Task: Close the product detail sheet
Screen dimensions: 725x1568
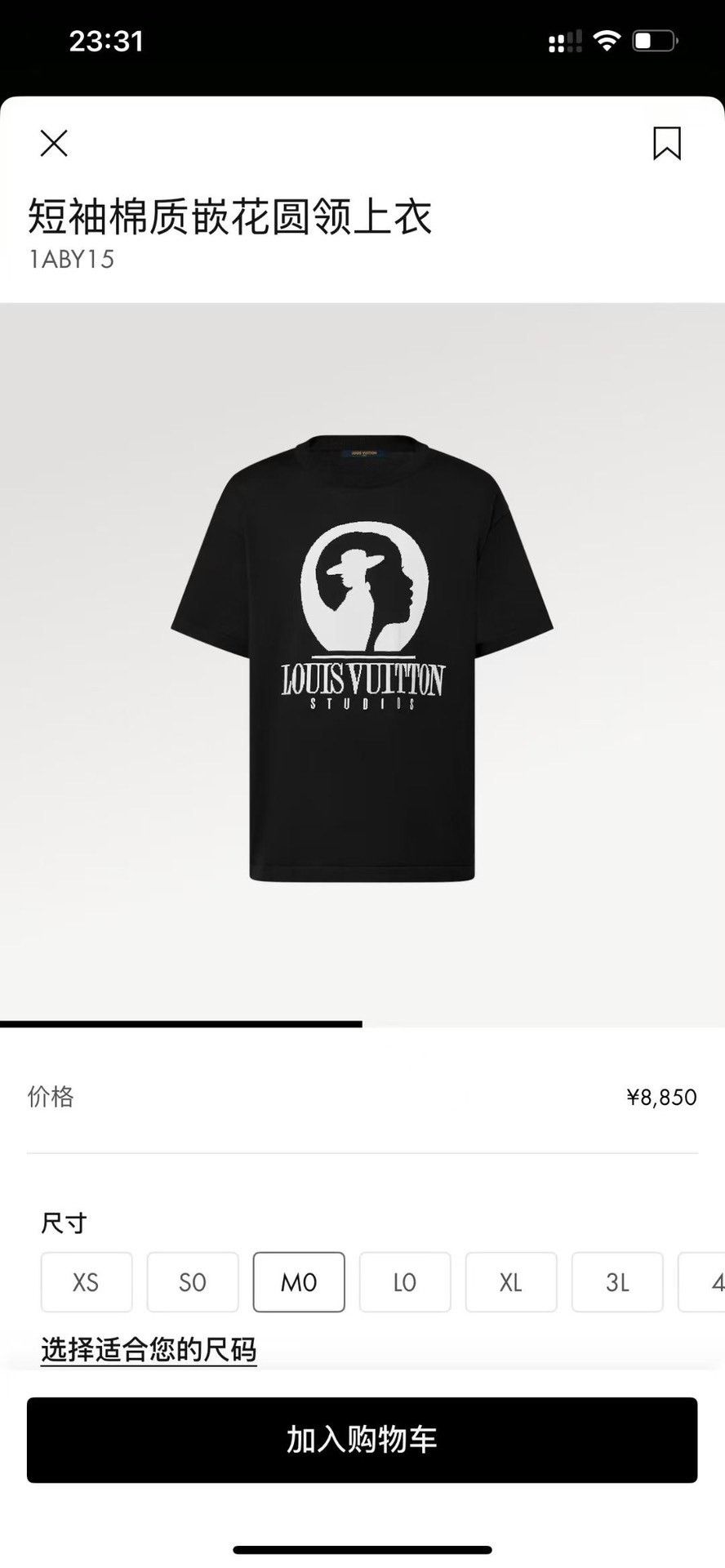Action: click(x=54, y=144)
